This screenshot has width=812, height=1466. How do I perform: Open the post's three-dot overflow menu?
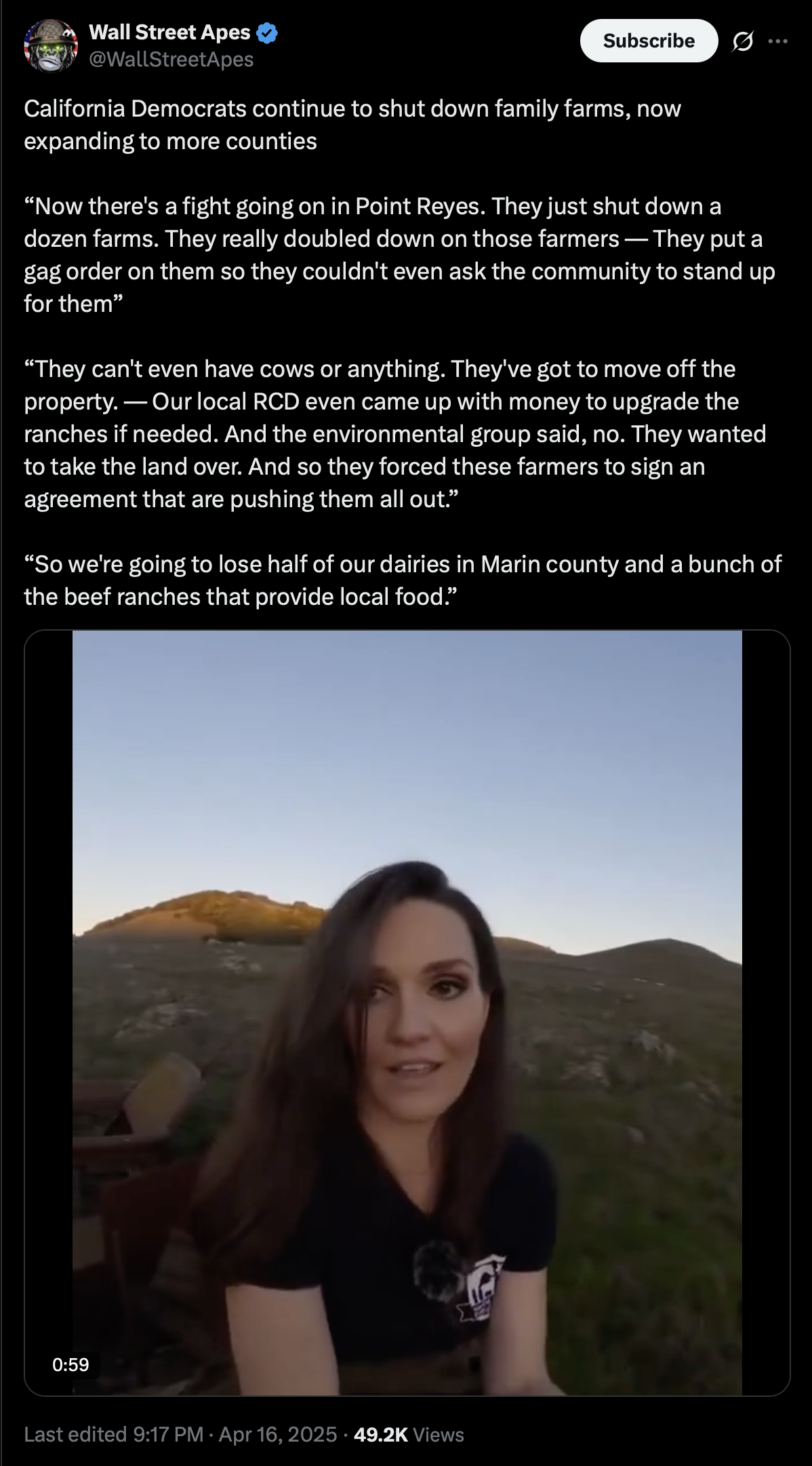click(x=777, y=41)
